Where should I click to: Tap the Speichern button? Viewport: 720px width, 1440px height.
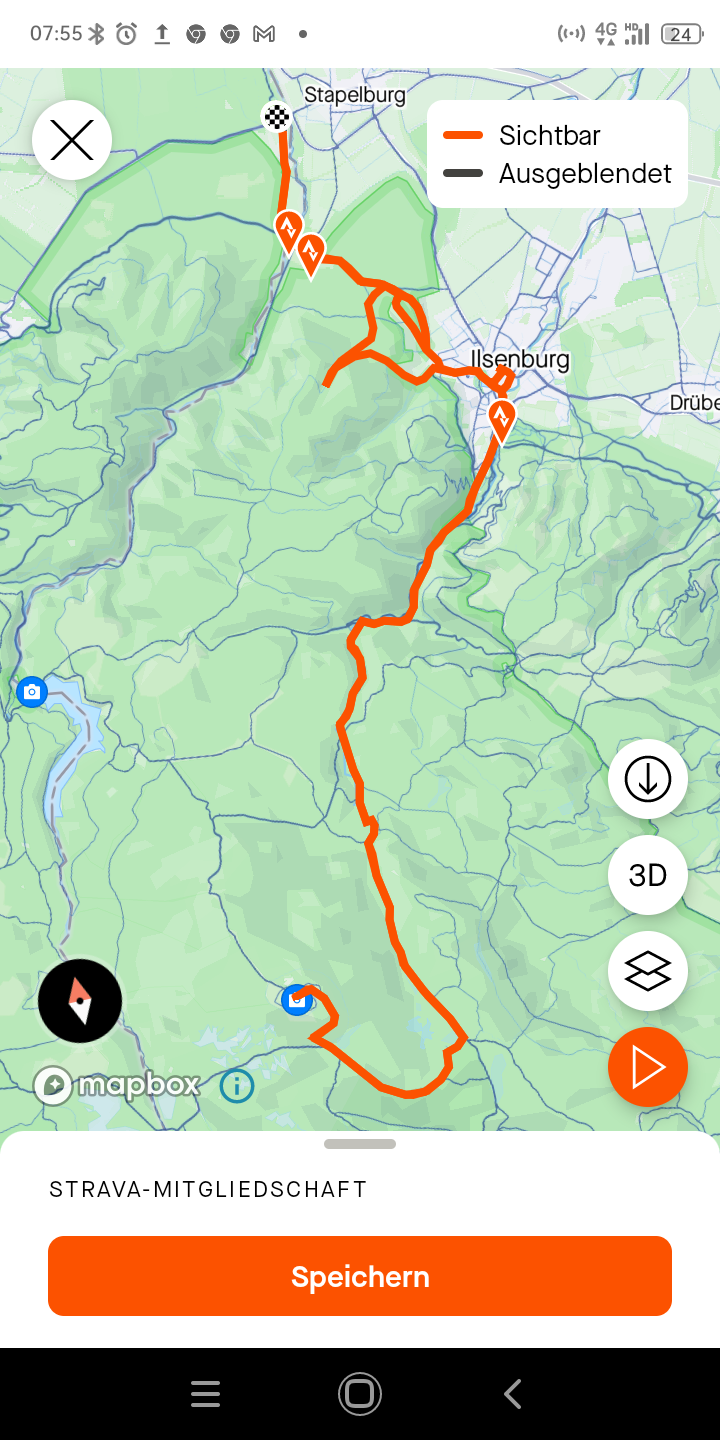tap(360, 1276)
